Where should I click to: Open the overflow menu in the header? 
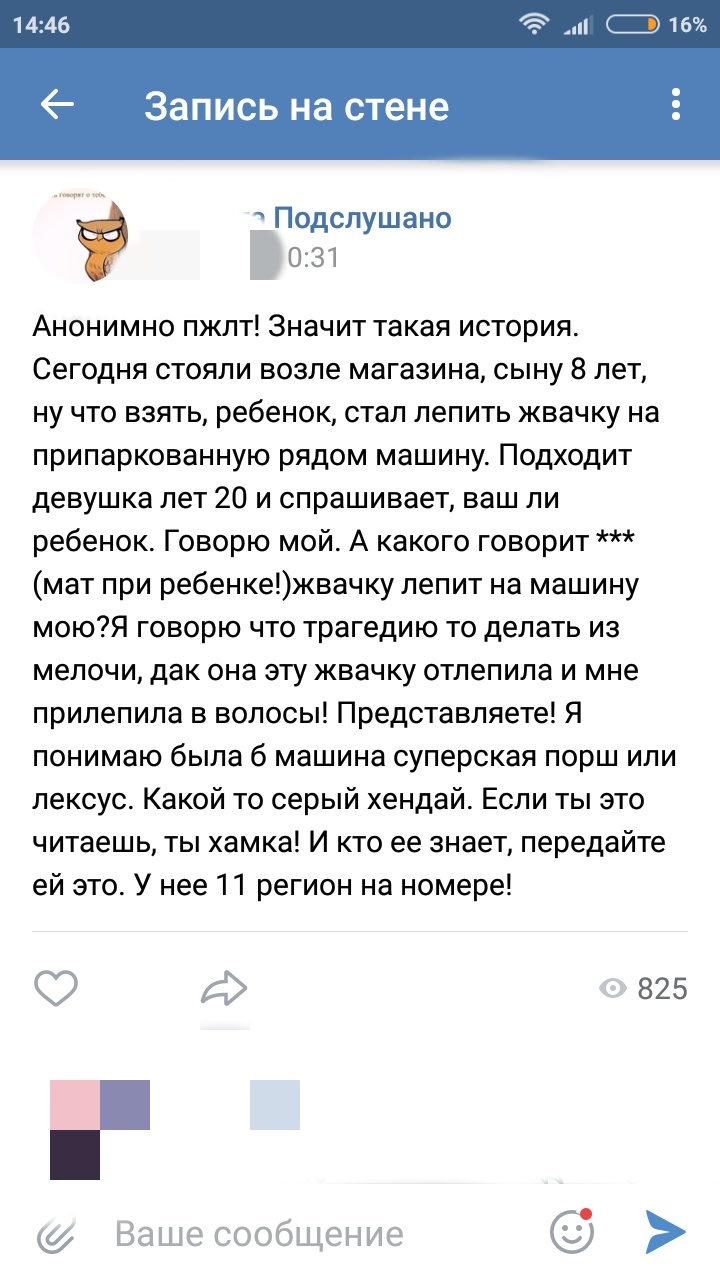pos(676,105)
